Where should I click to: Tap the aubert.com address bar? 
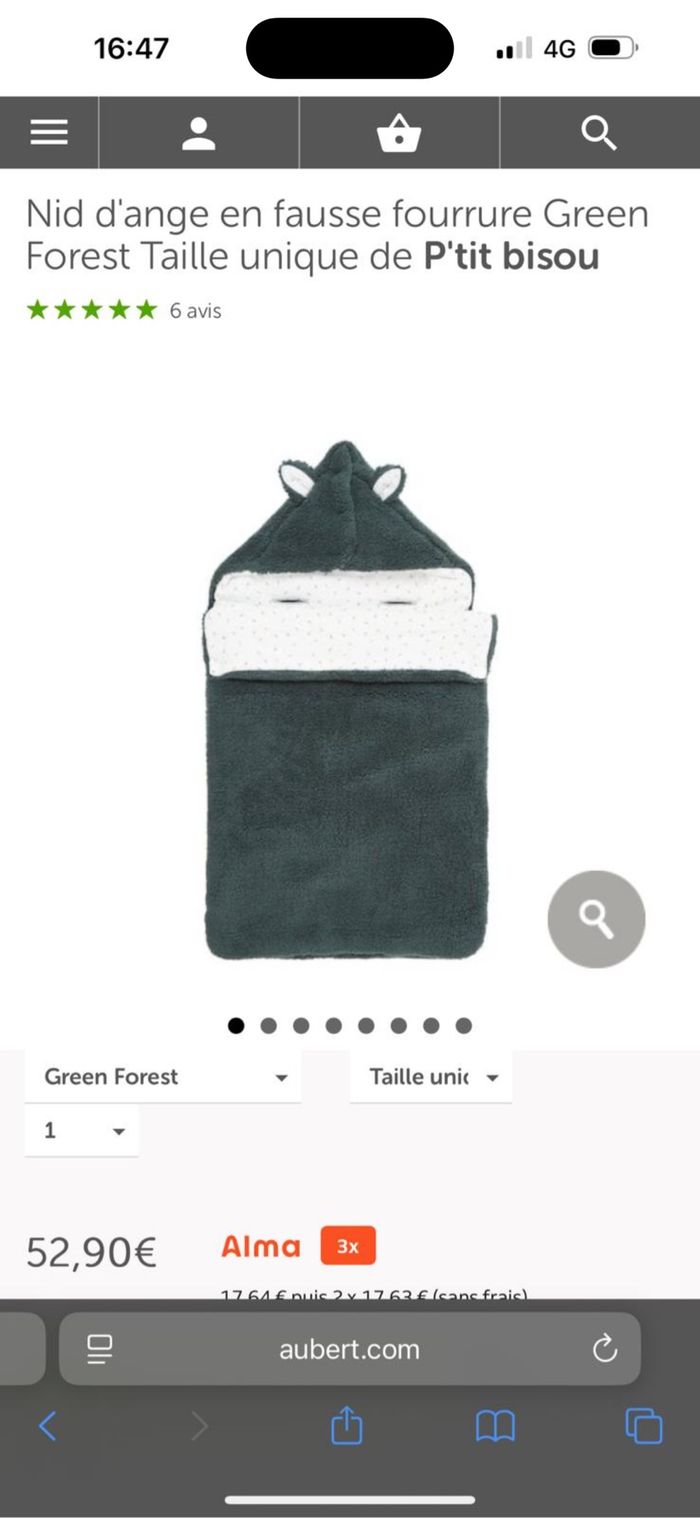[x=350, y=1349]
